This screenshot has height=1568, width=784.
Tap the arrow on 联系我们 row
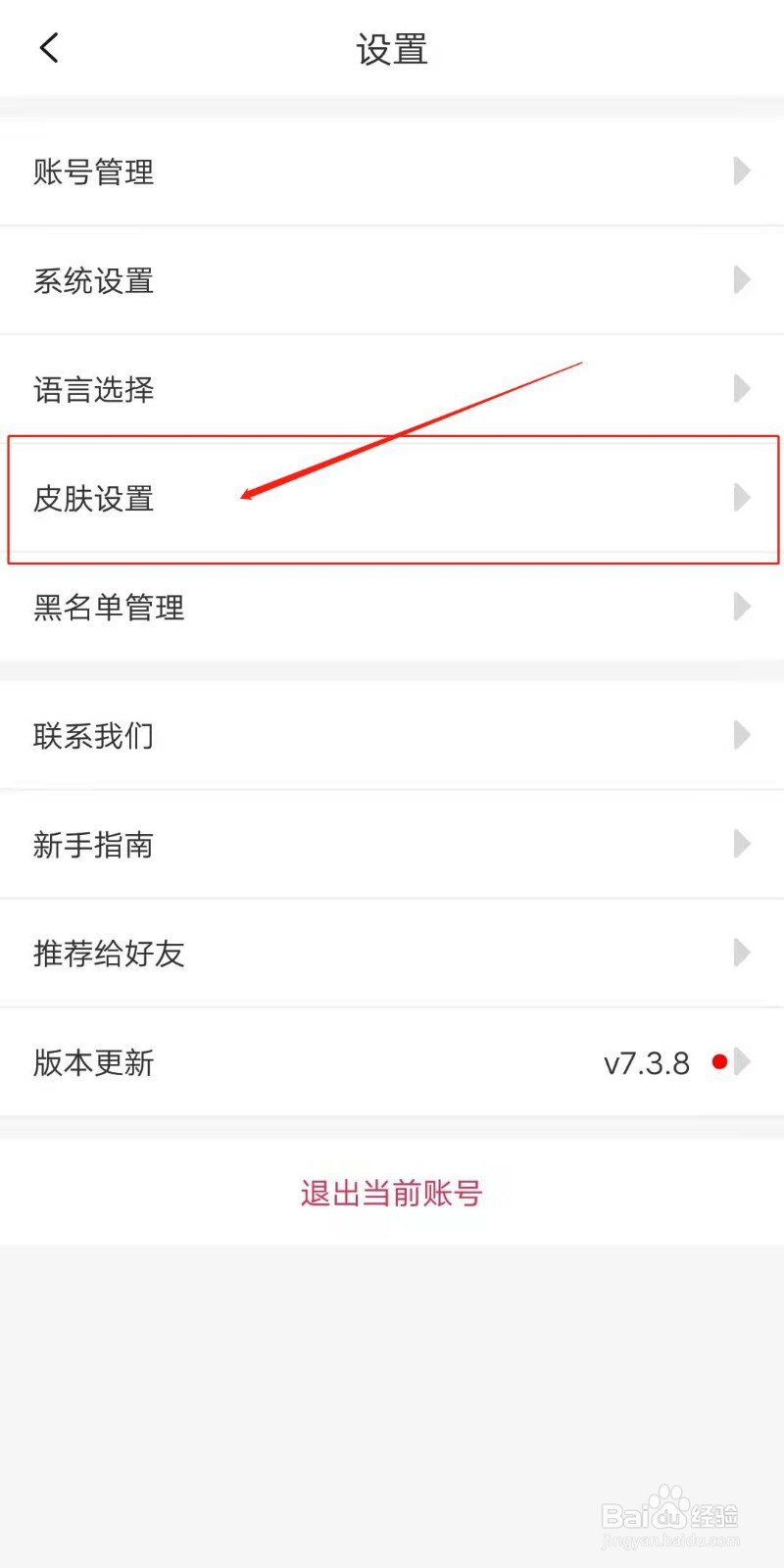[x=742, y=736]
